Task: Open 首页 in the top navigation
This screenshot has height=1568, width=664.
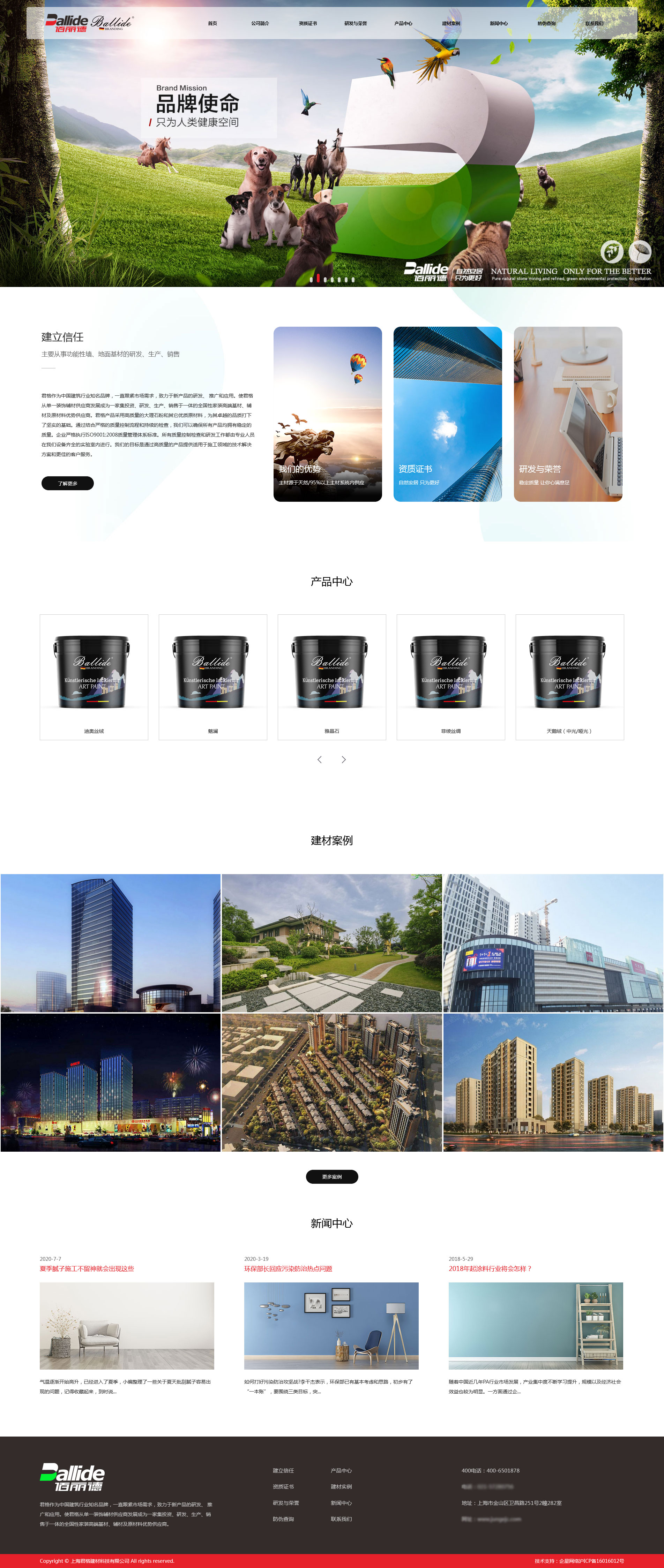Action: 212,24
